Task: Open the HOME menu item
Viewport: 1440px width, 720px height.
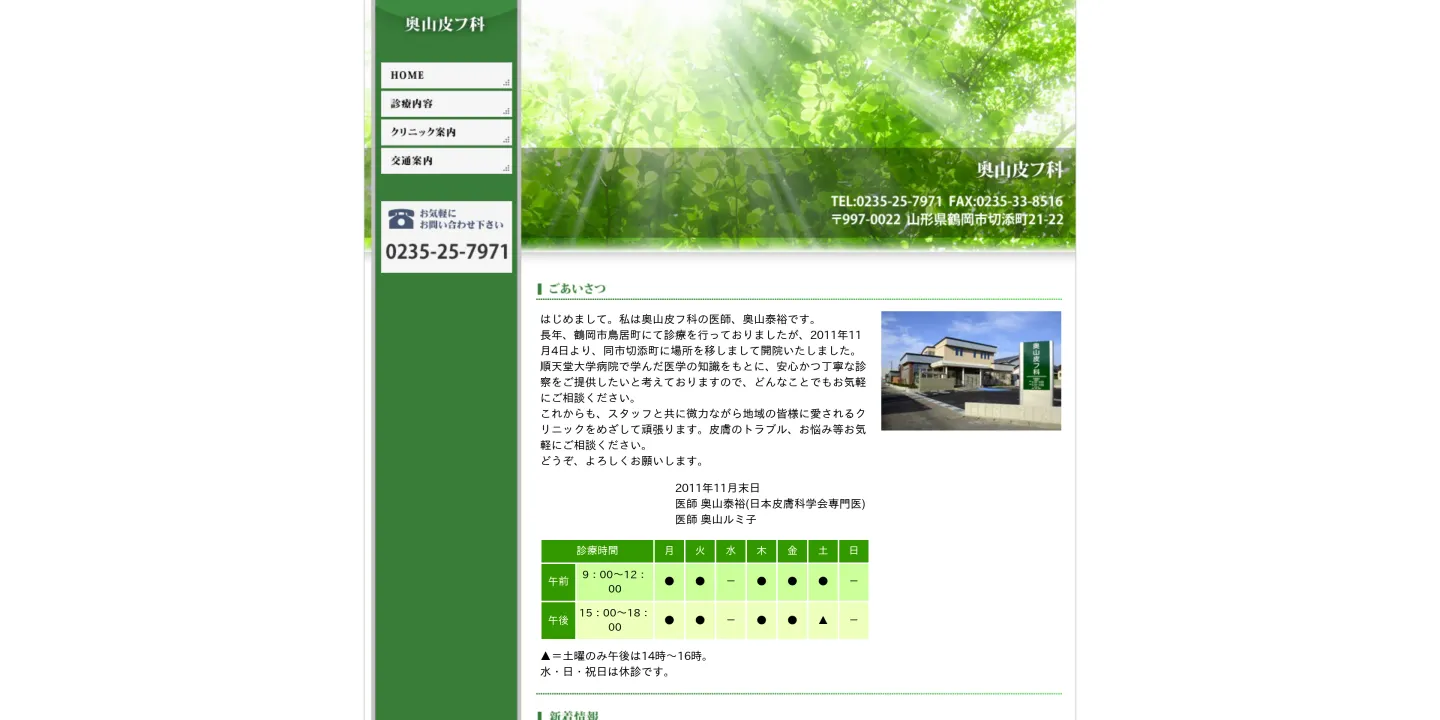Action: click(446, 75)
